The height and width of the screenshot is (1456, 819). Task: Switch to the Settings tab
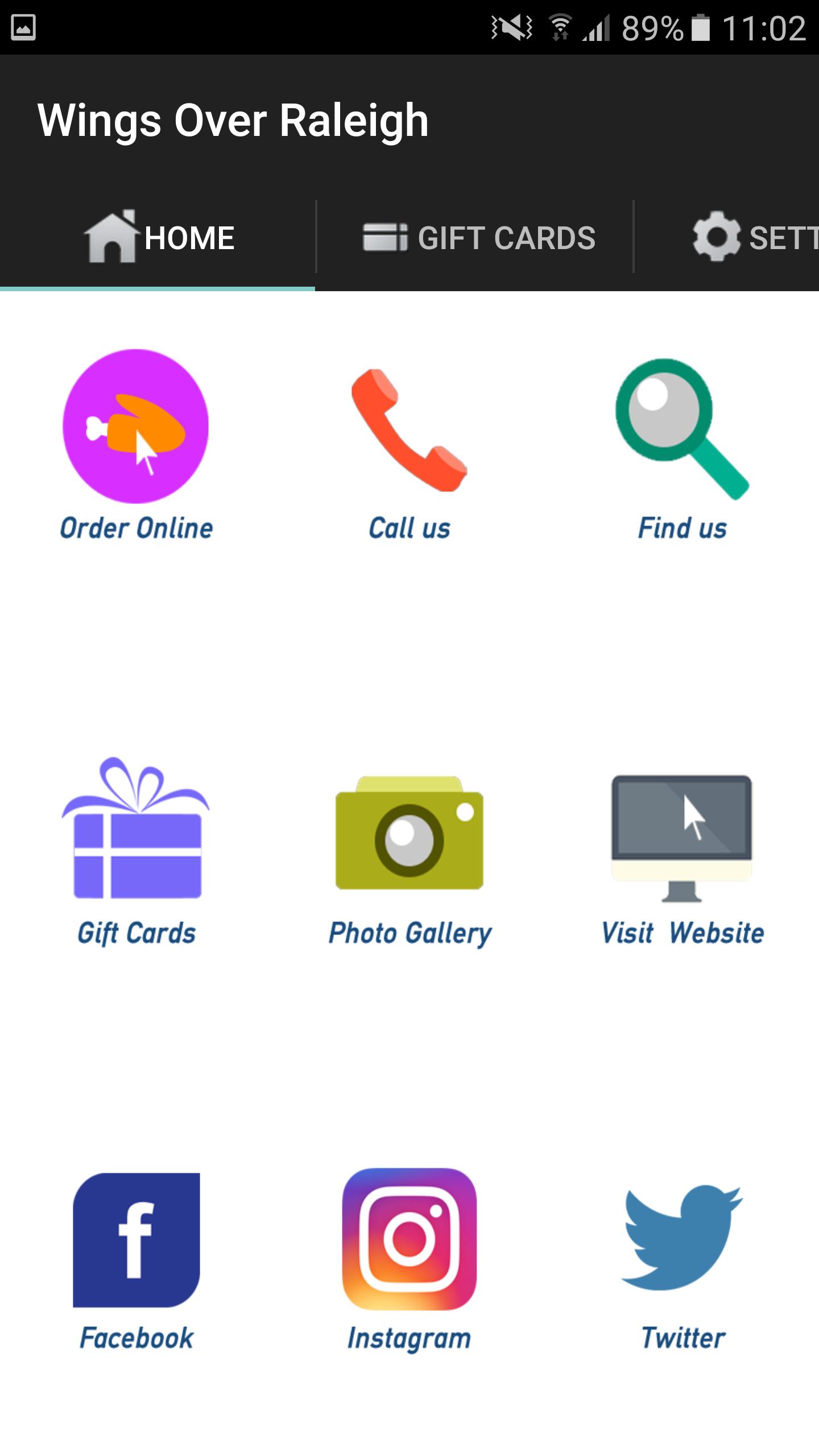(x=751, y=237)
